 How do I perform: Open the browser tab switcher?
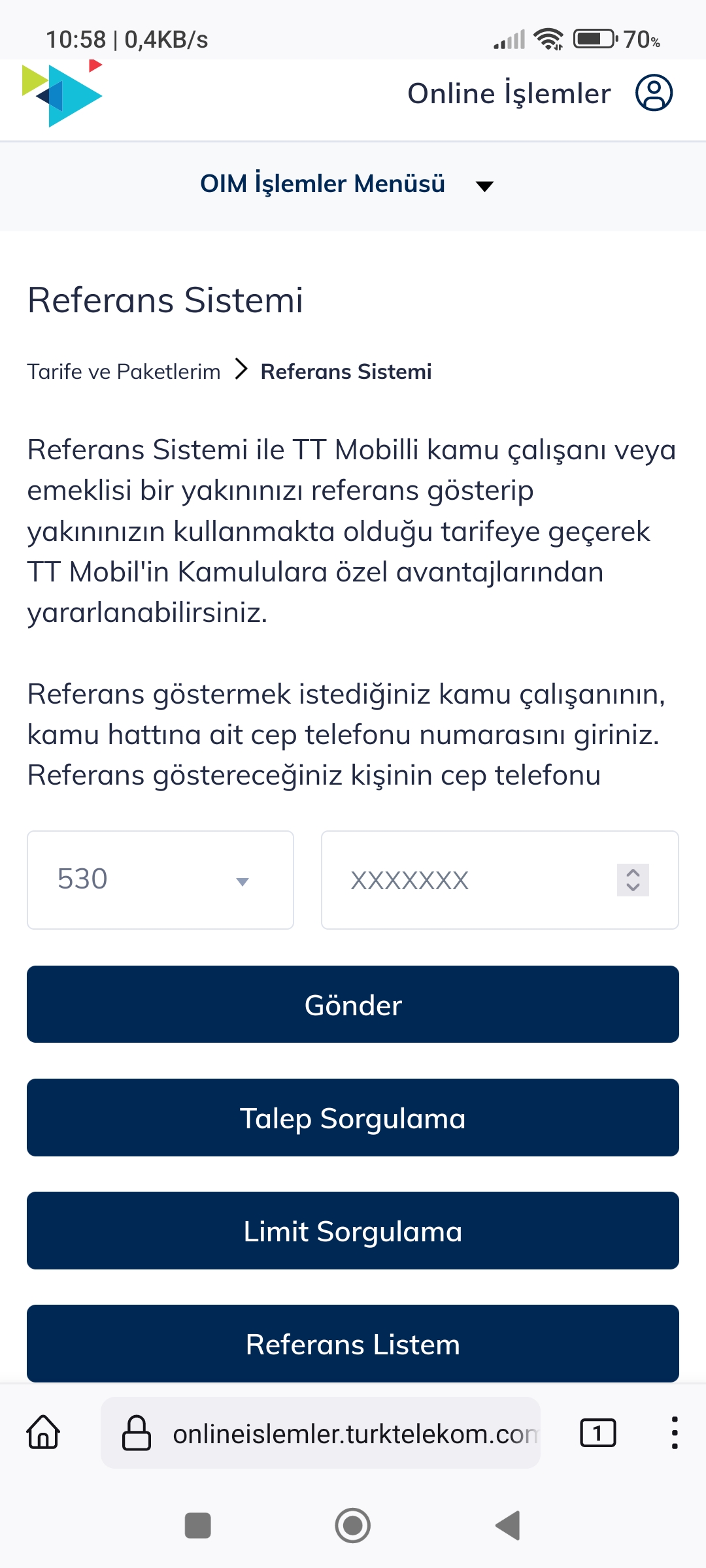coord(597,1433)
